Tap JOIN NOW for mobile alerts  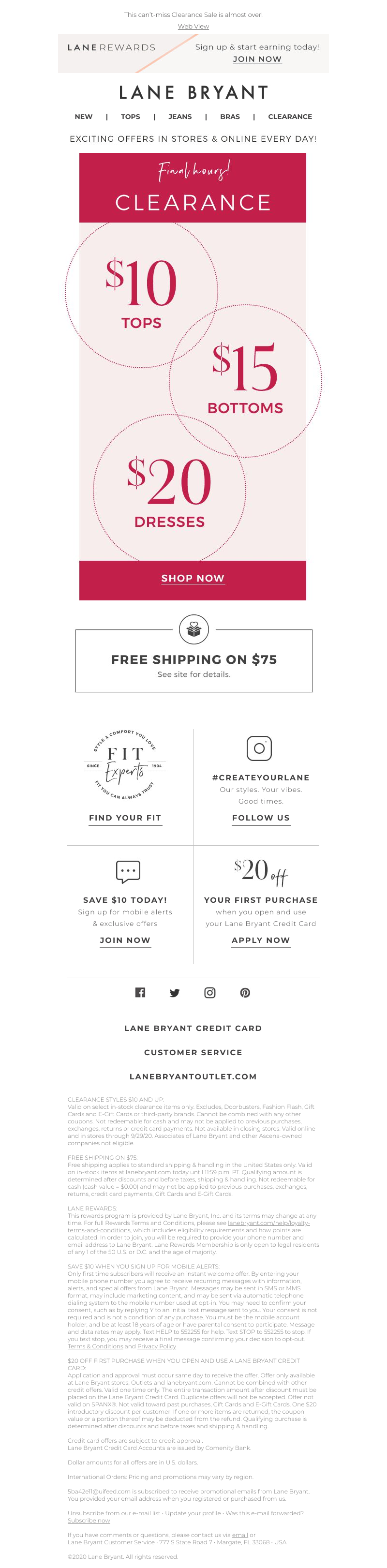coord(125,940)
